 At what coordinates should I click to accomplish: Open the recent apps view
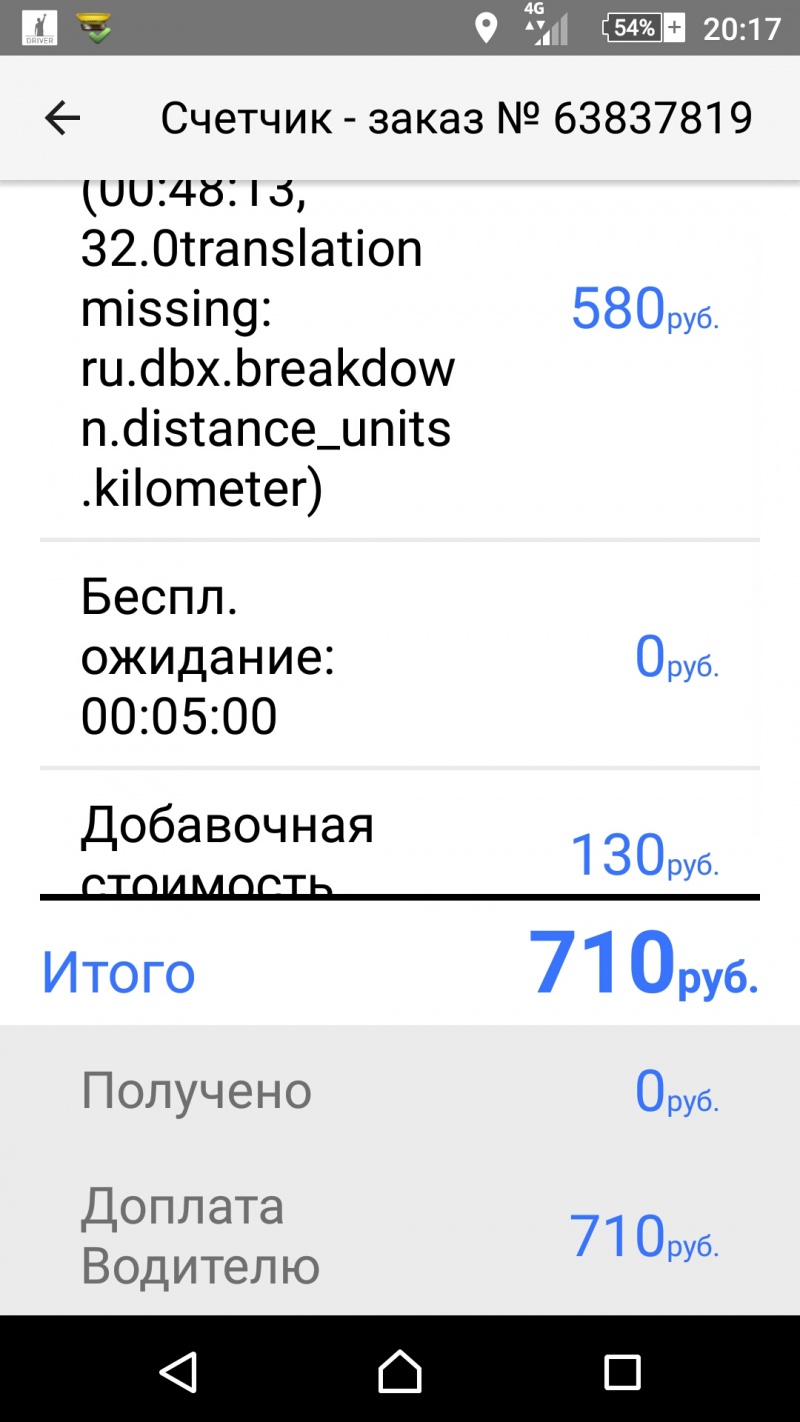click(x=622, y=1372)
